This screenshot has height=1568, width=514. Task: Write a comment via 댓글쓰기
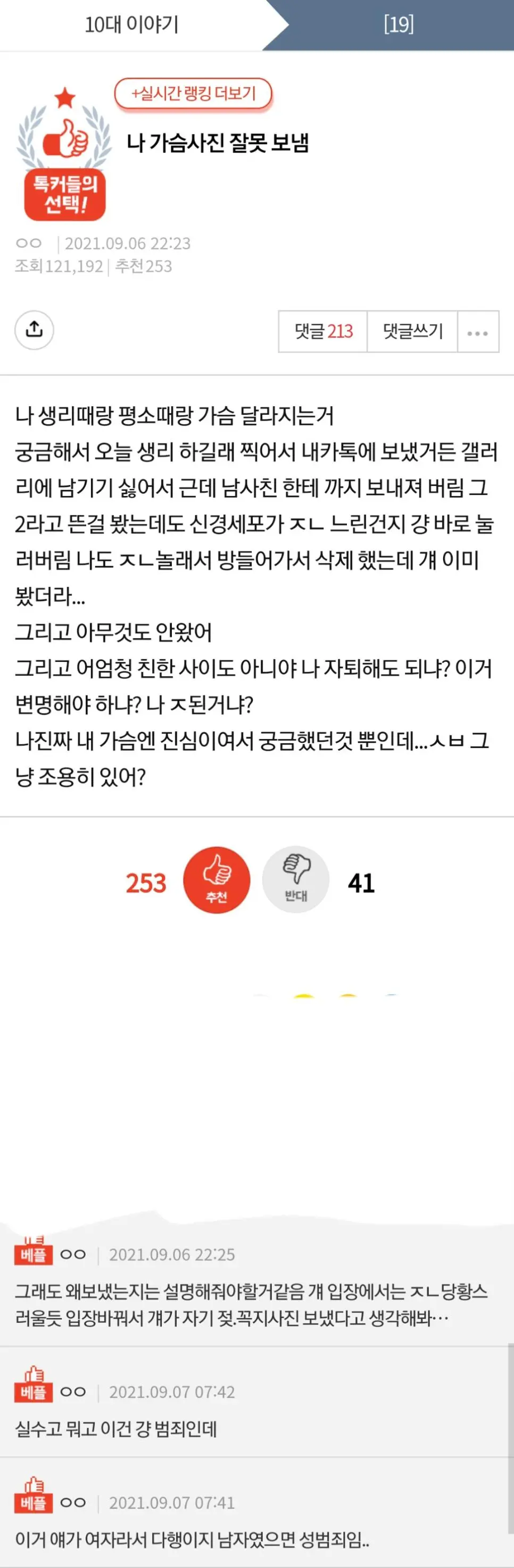pos(412,331)
